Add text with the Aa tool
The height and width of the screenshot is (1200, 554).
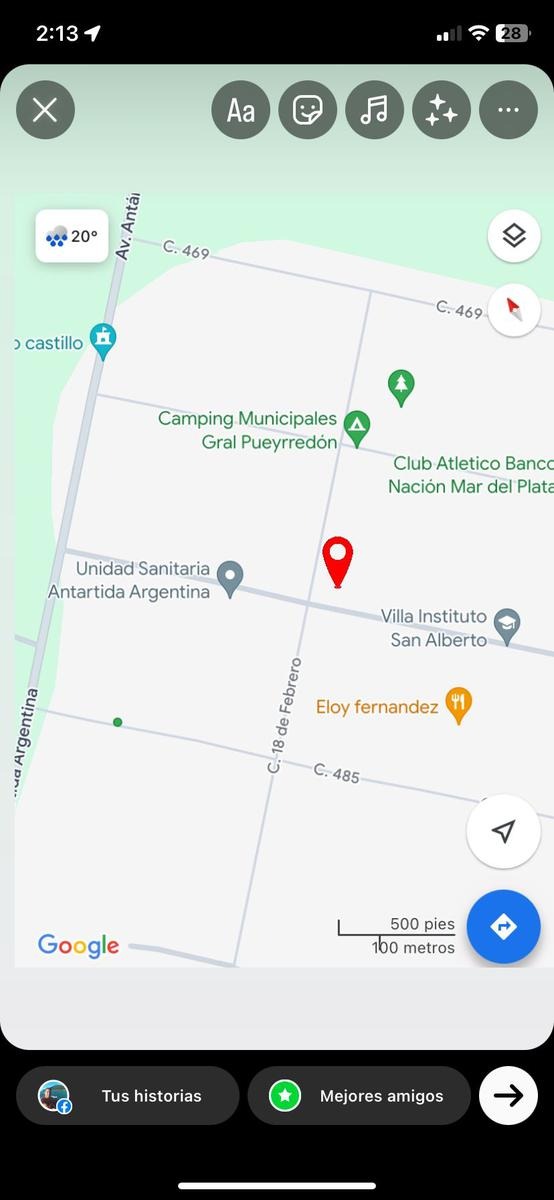point(241,110)
